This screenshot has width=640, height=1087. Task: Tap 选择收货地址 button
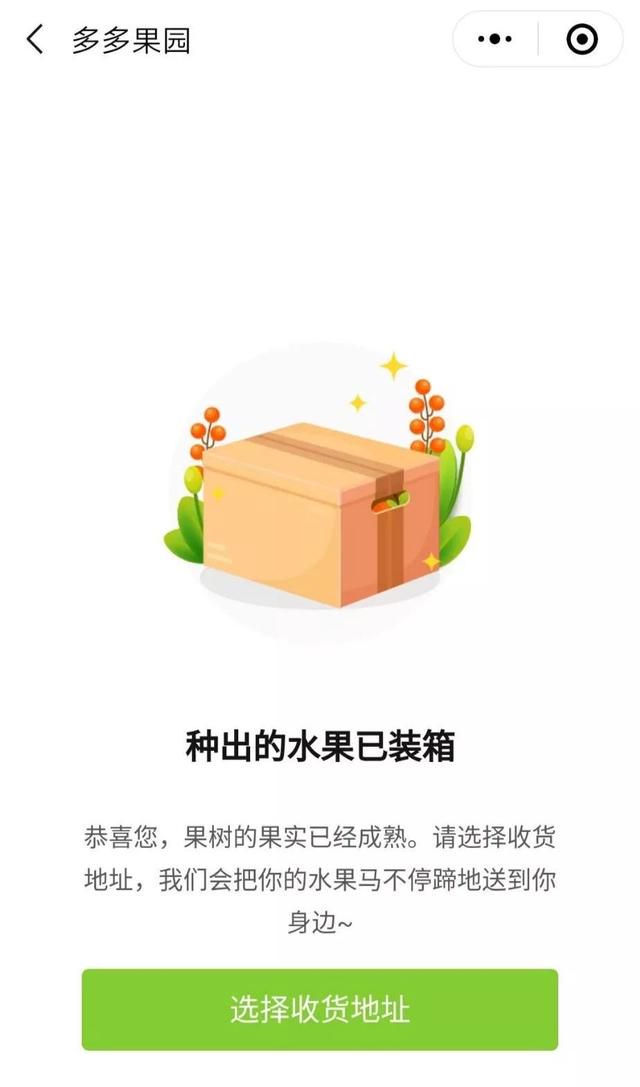pos(320,1009)
